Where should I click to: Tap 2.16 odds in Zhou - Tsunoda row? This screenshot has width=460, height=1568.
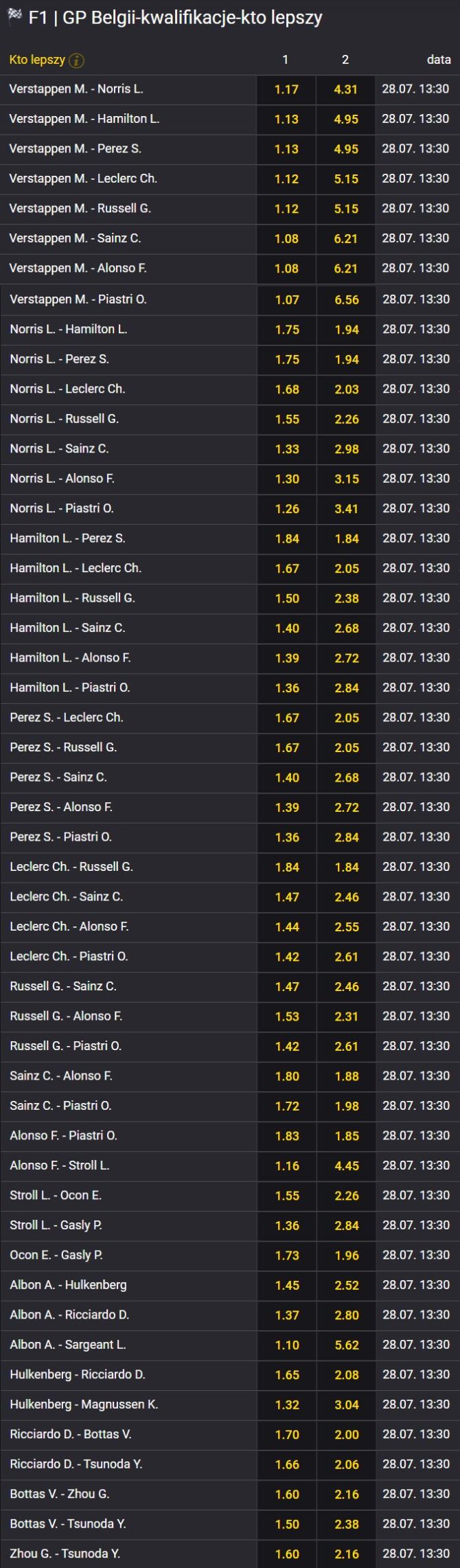coord(346,1554)
